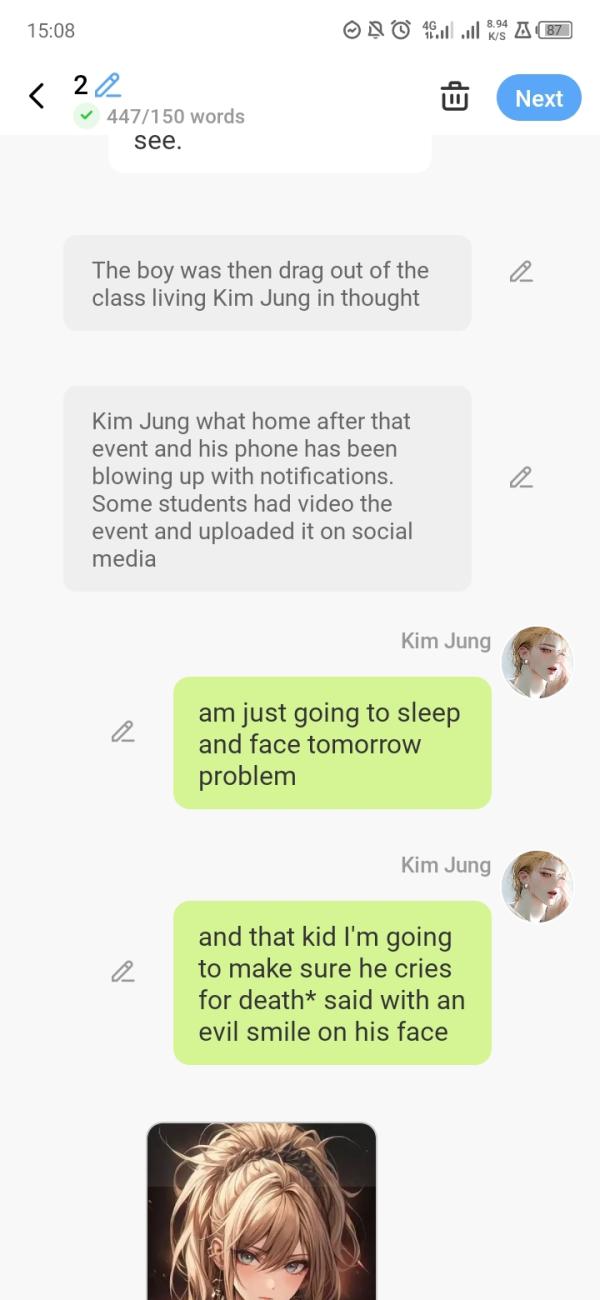Edit the chapter title next to 2
Viewport: 600px width, 1300px height.
point(108,85)
